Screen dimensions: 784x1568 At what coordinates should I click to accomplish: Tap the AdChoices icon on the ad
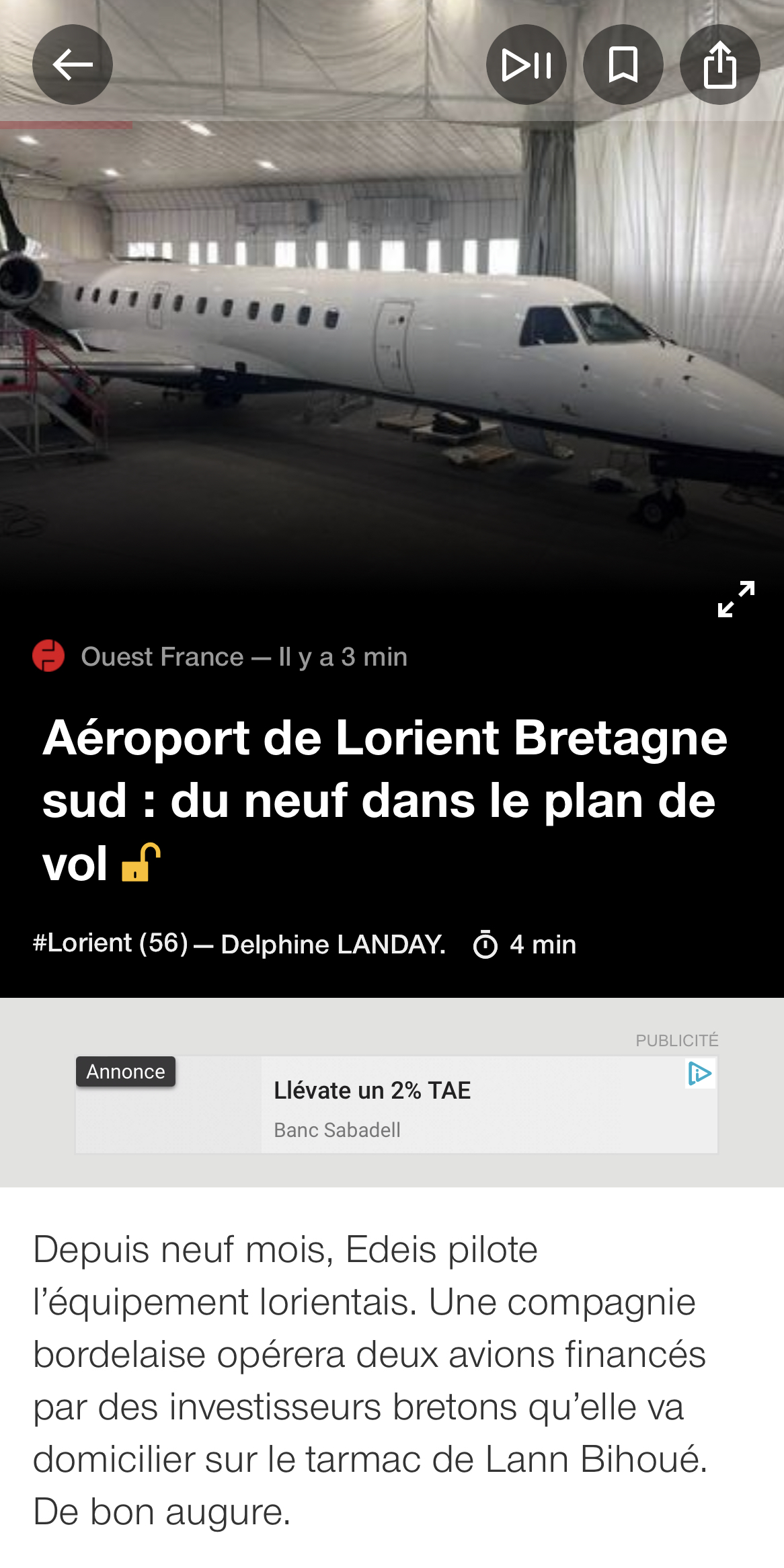pyautogui.click(x=699, y=1074)
